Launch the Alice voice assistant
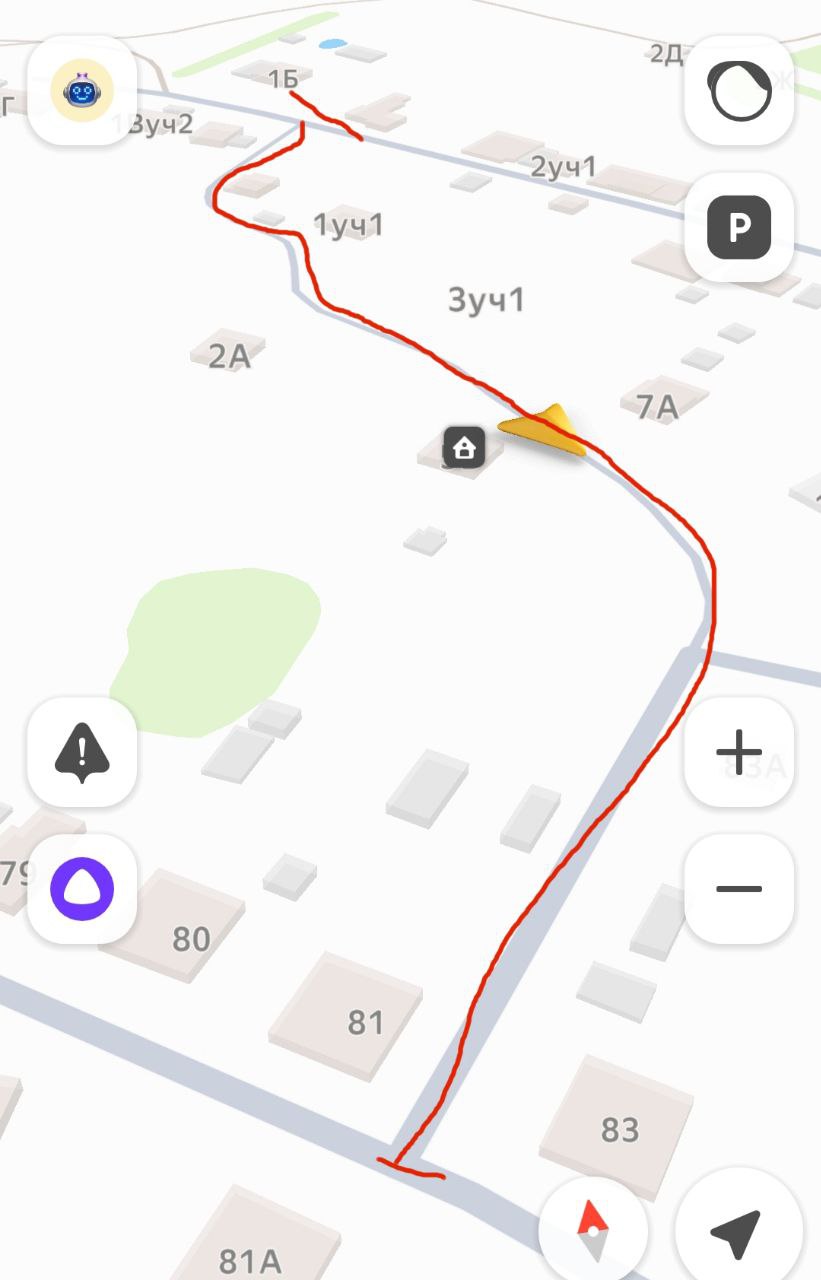The height and width of the screenshot is (1280, 821). pyautogui.click(x=82, y=888)
